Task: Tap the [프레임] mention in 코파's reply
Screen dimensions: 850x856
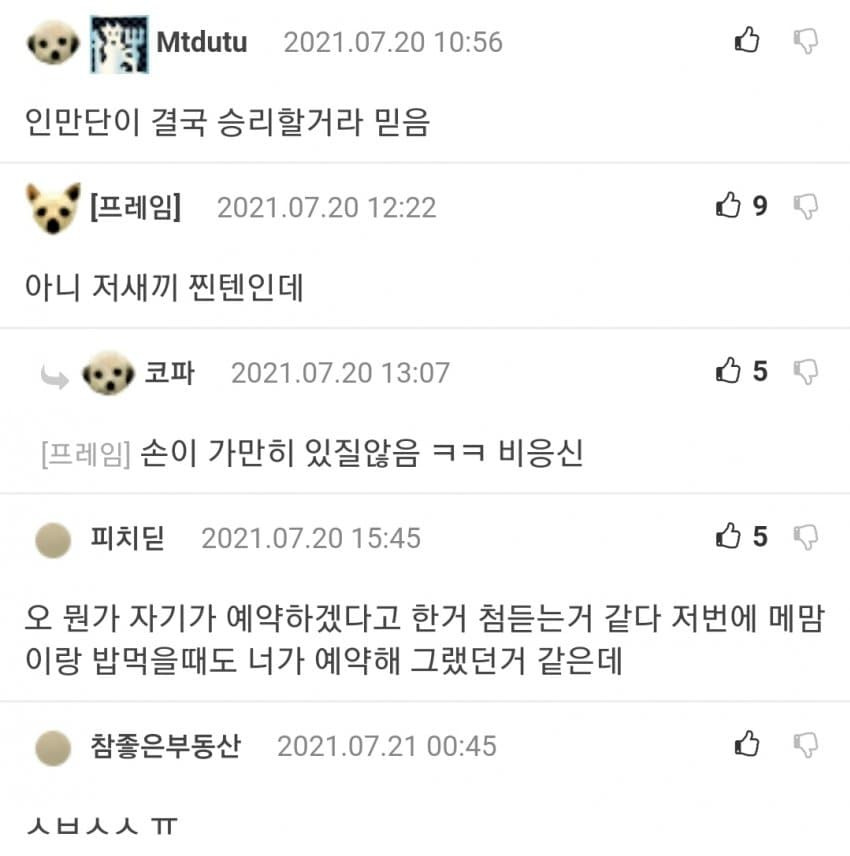Action: (x=86, y=455)
